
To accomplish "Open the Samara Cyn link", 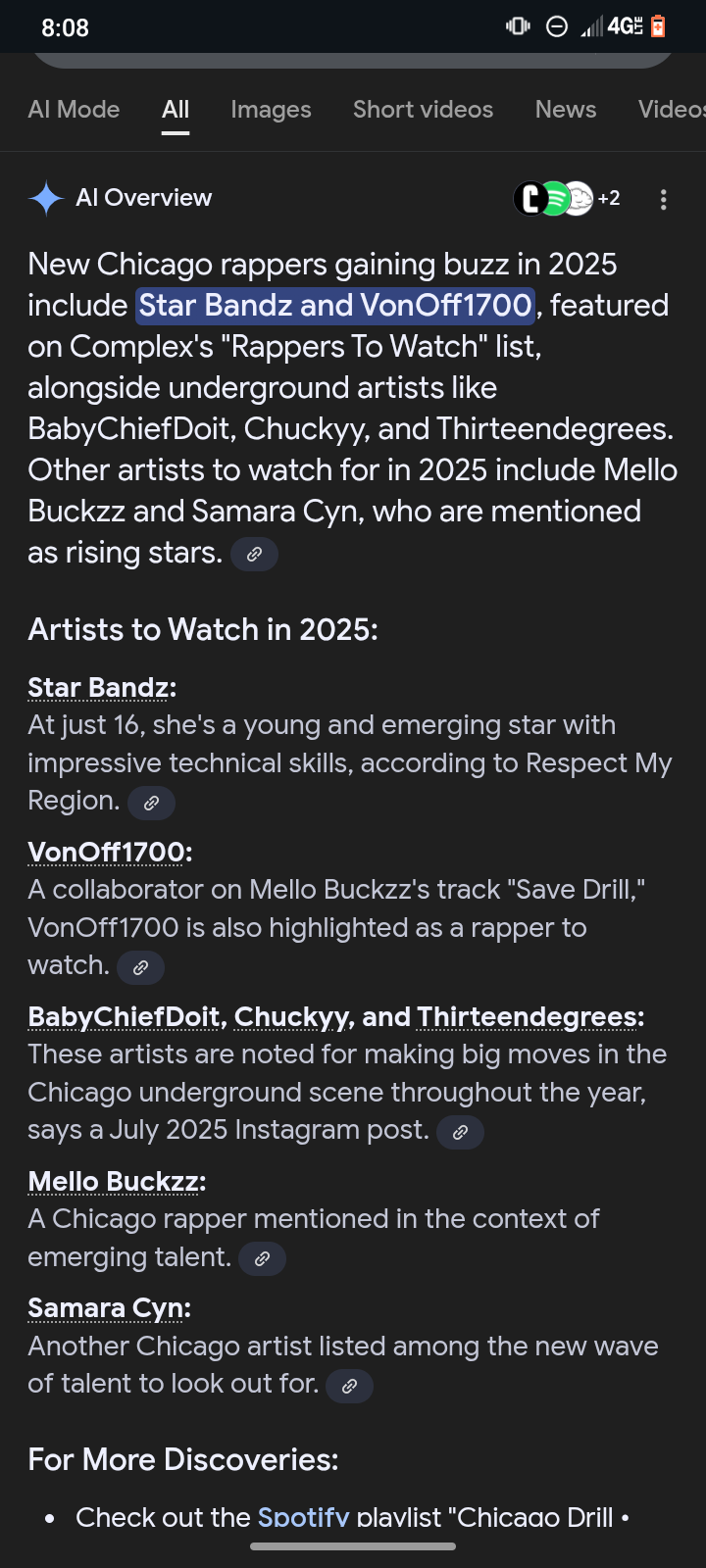I will 106,1308.
